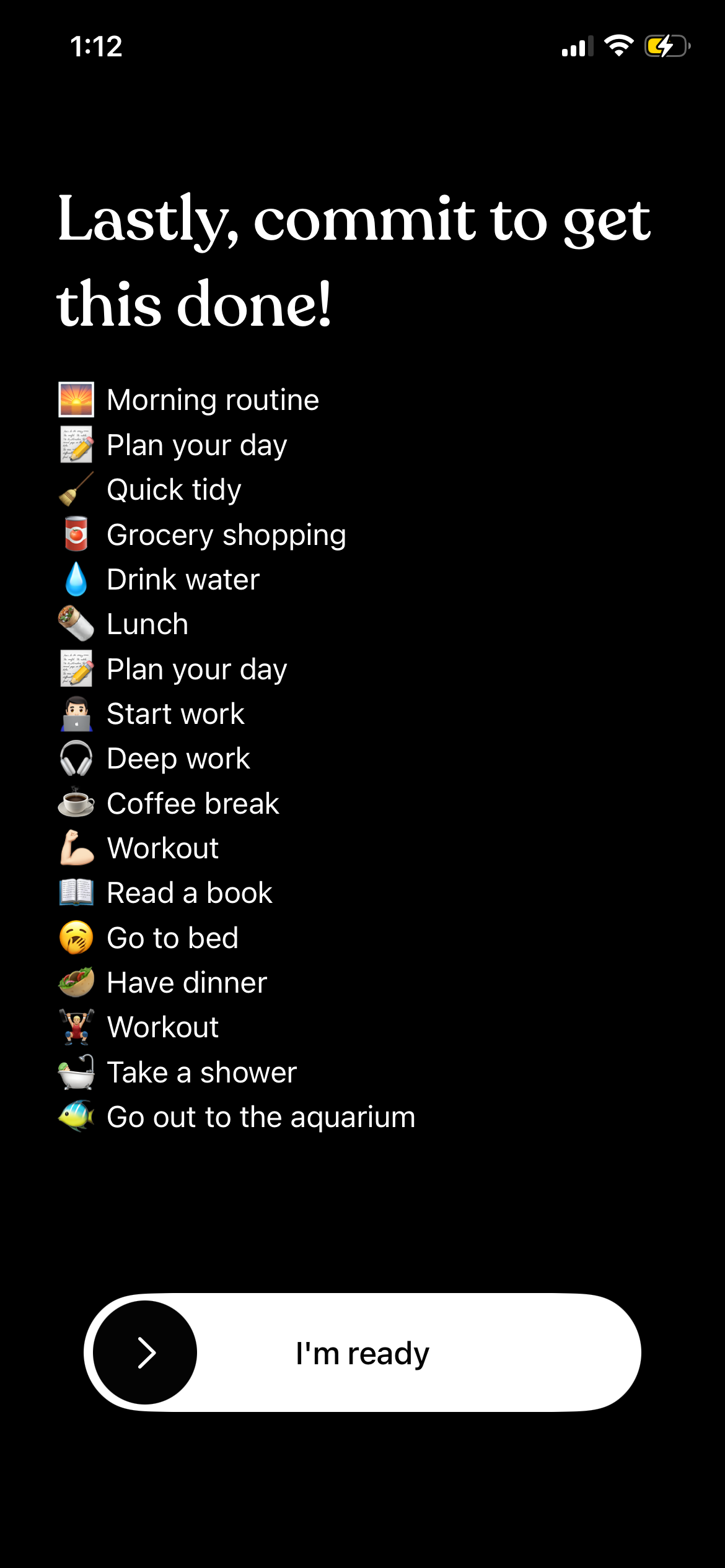Click the broom icon beside Quick tidy
The height and width of the screenshot is (1568, 725).
pos(76,489)
